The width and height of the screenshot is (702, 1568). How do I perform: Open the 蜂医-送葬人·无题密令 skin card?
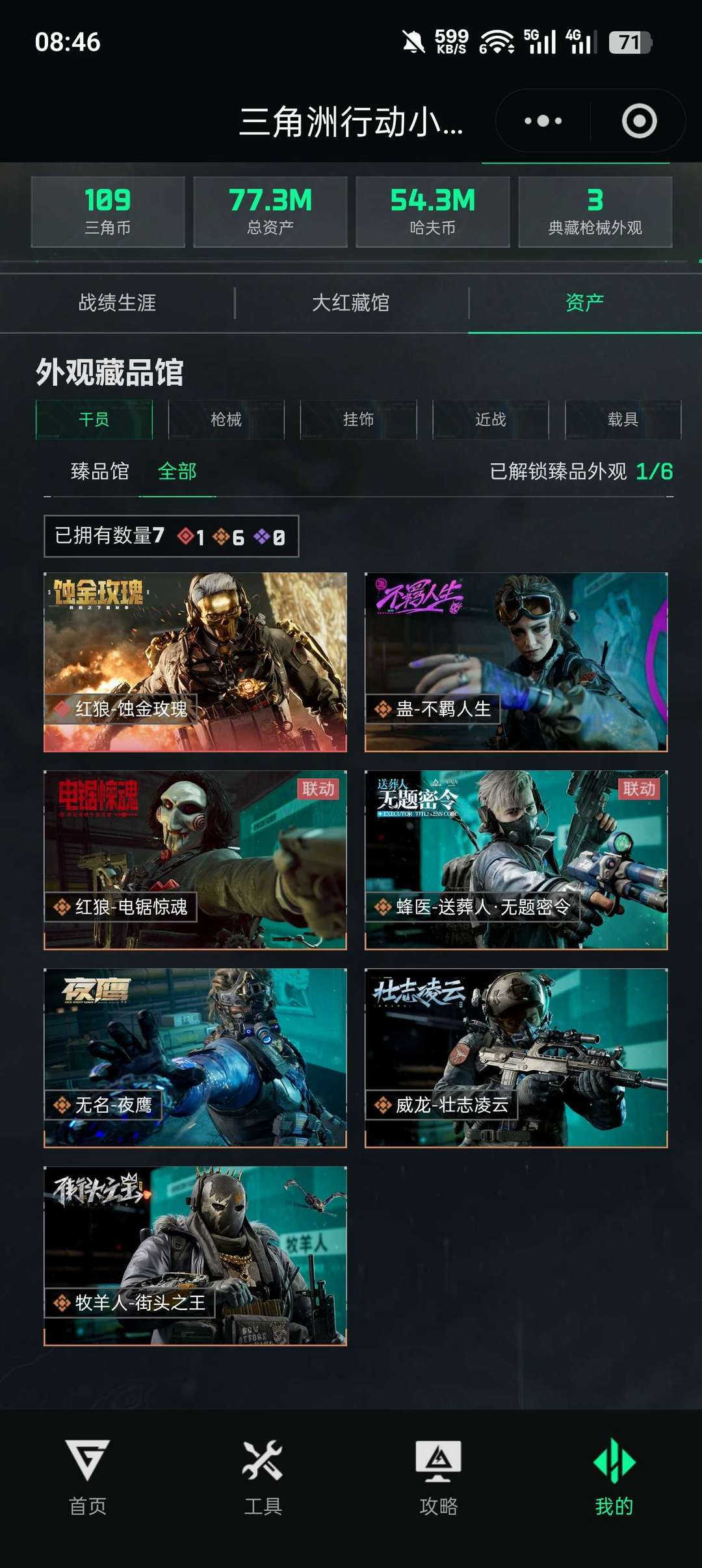click(x=516, y=860)
